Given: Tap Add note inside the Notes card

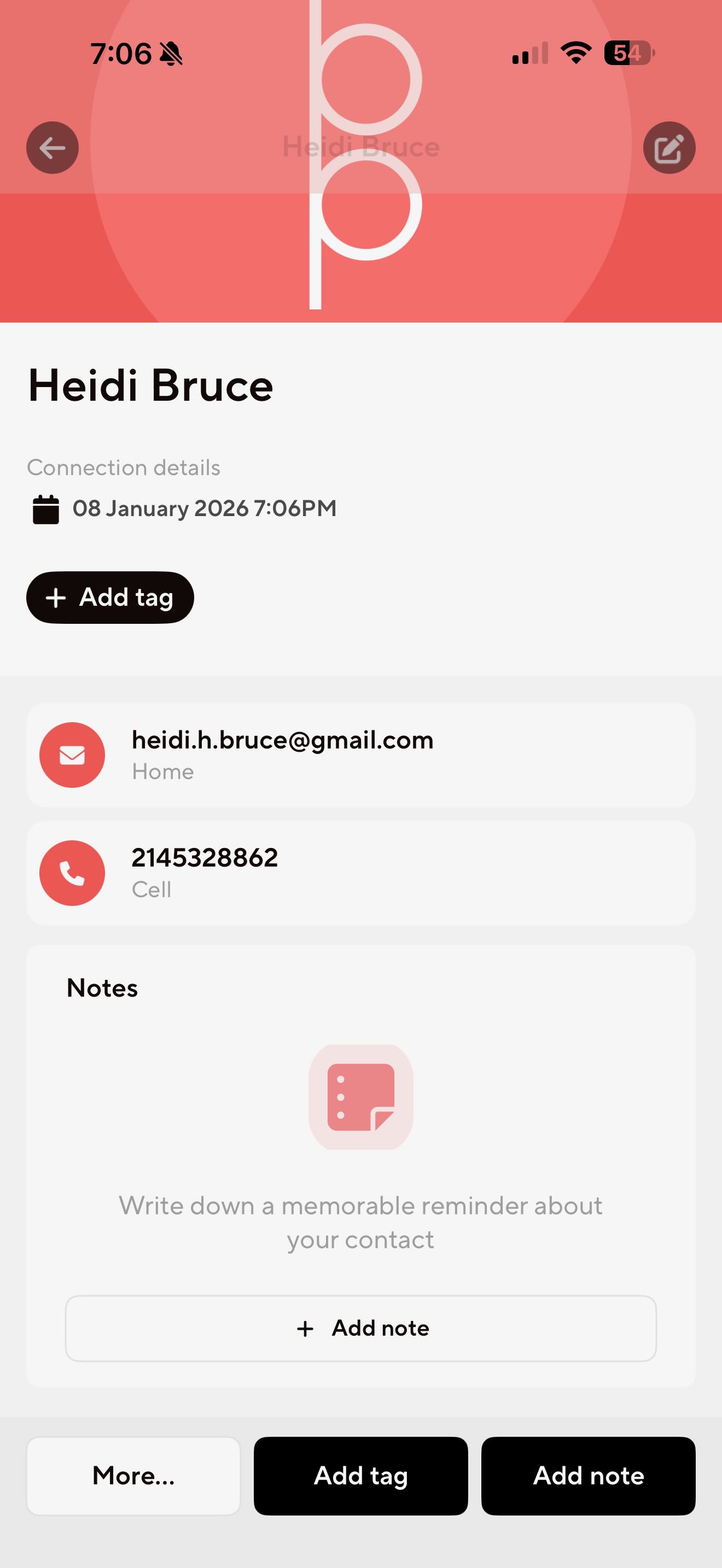Looking at the screenshot, I should click(360, 1328).
